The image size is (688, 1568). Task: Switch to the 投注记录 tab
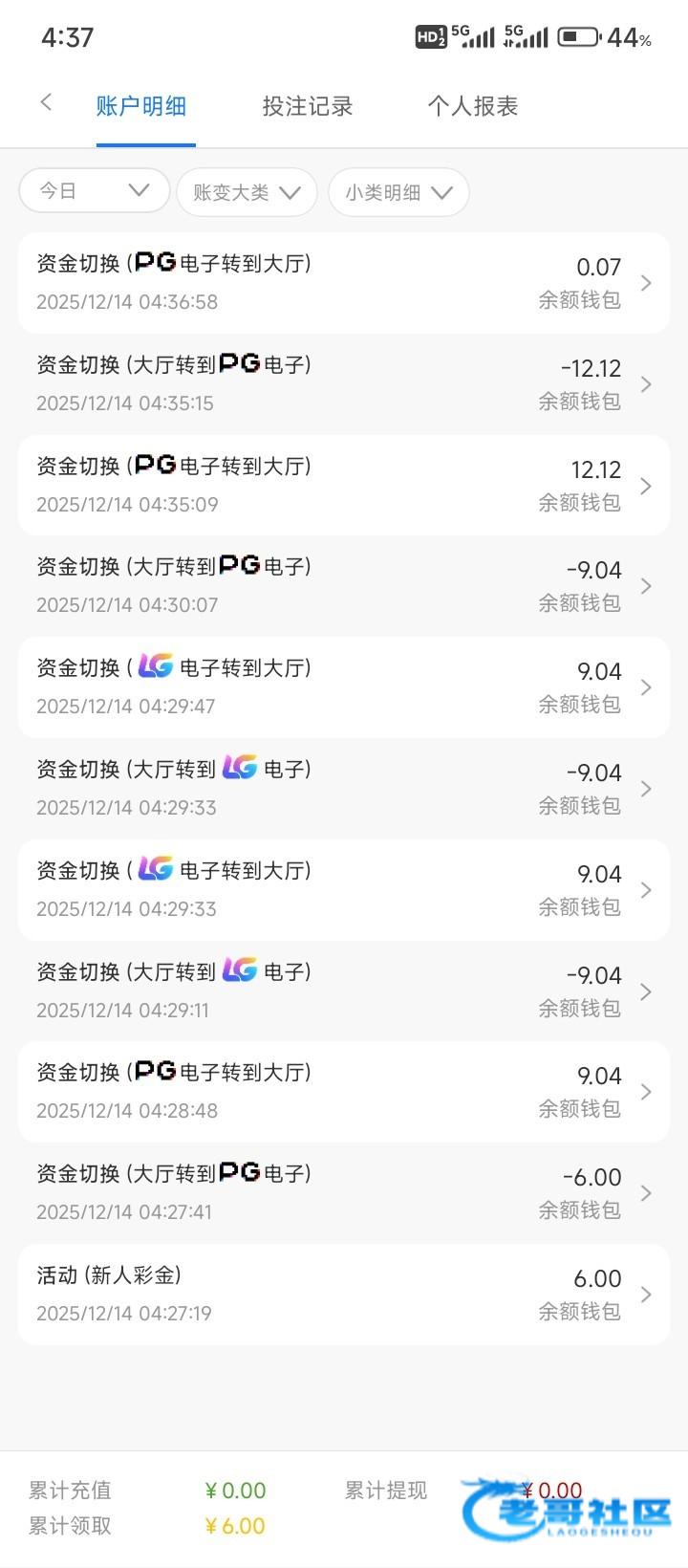click(x=307, y=106)
